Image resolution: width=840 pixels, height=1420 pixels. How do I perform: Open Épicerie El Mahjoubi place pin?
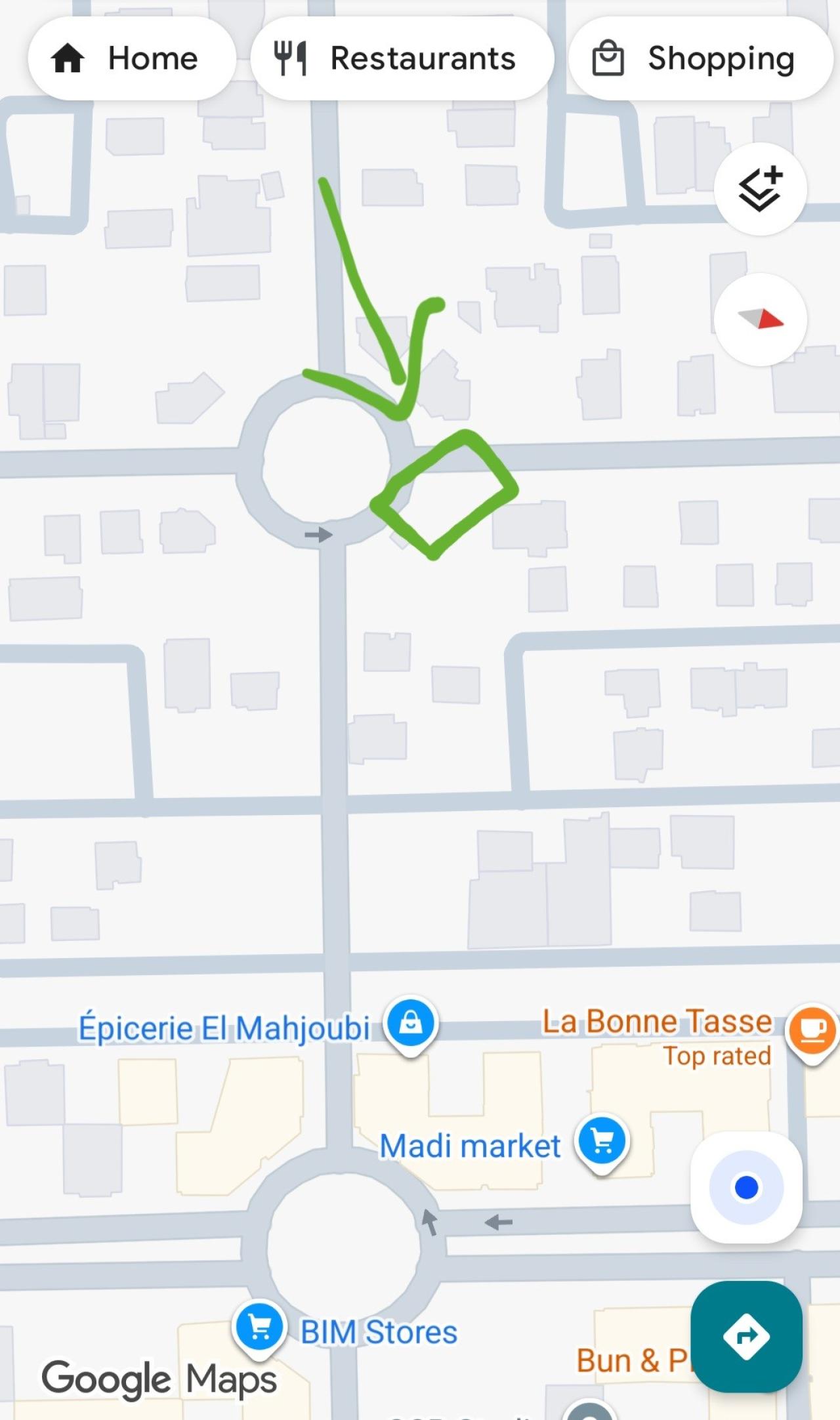pyautogui.click(x=411, y=1023)
